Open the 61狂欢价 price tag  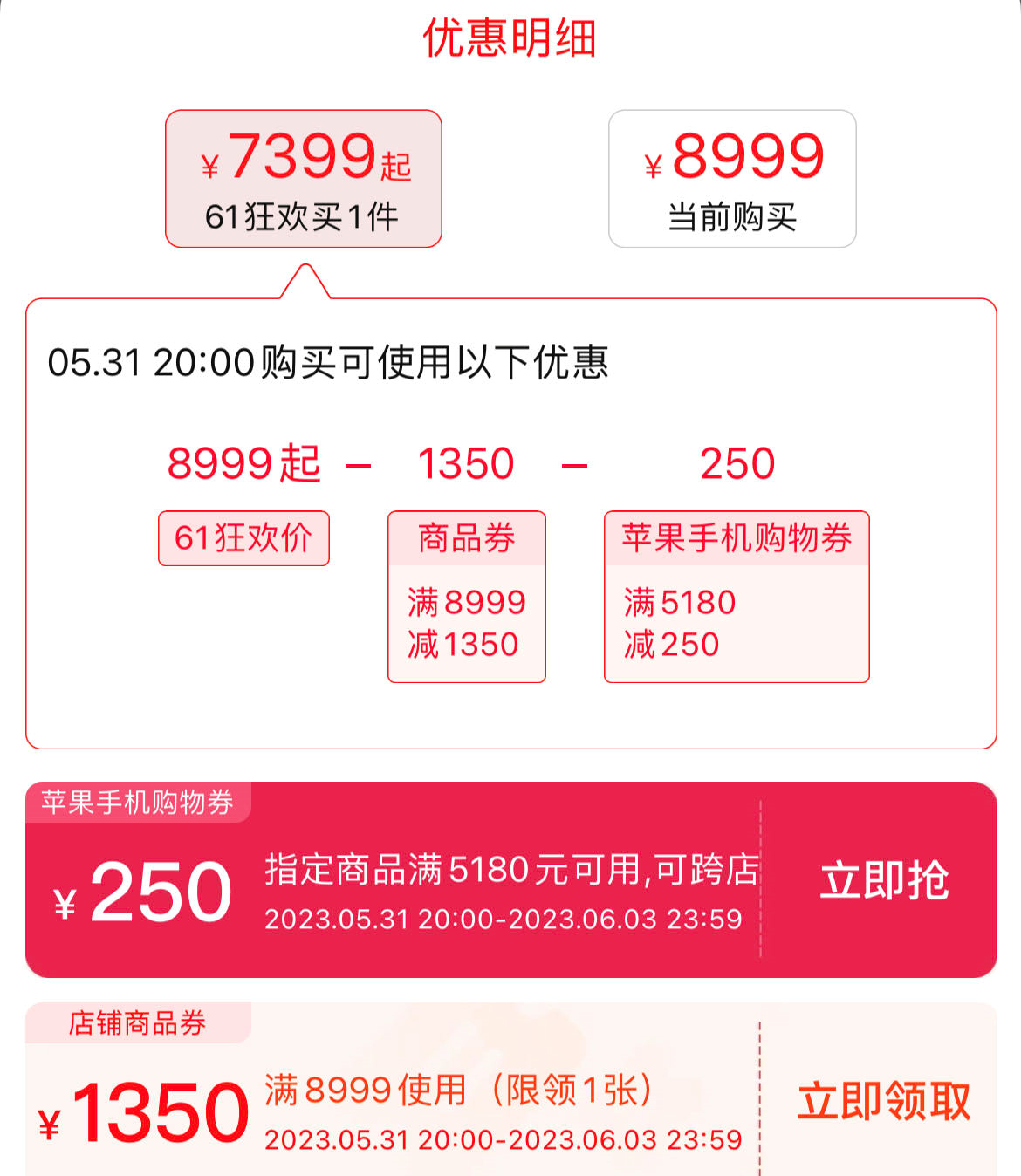click(243, 538)
